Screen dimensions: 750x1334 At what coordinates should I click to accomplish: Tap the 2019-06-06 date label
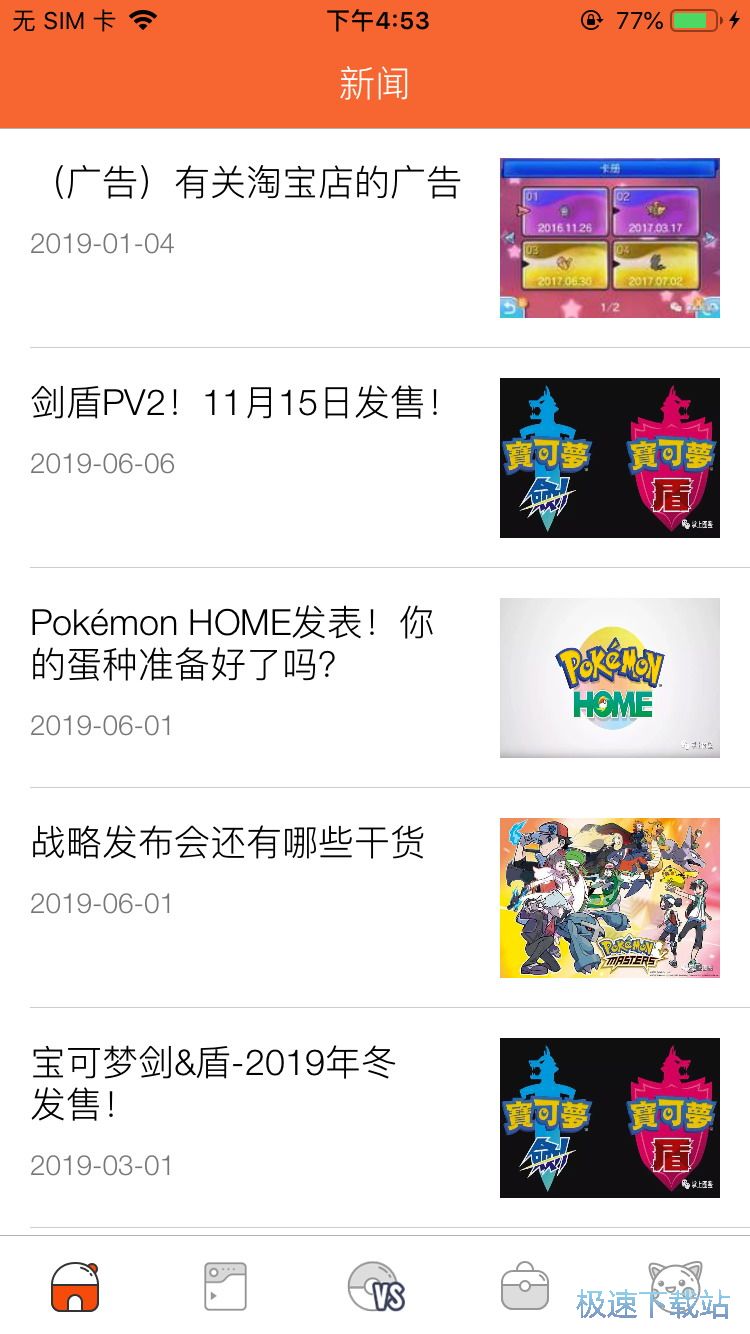[x=103, y=463]
